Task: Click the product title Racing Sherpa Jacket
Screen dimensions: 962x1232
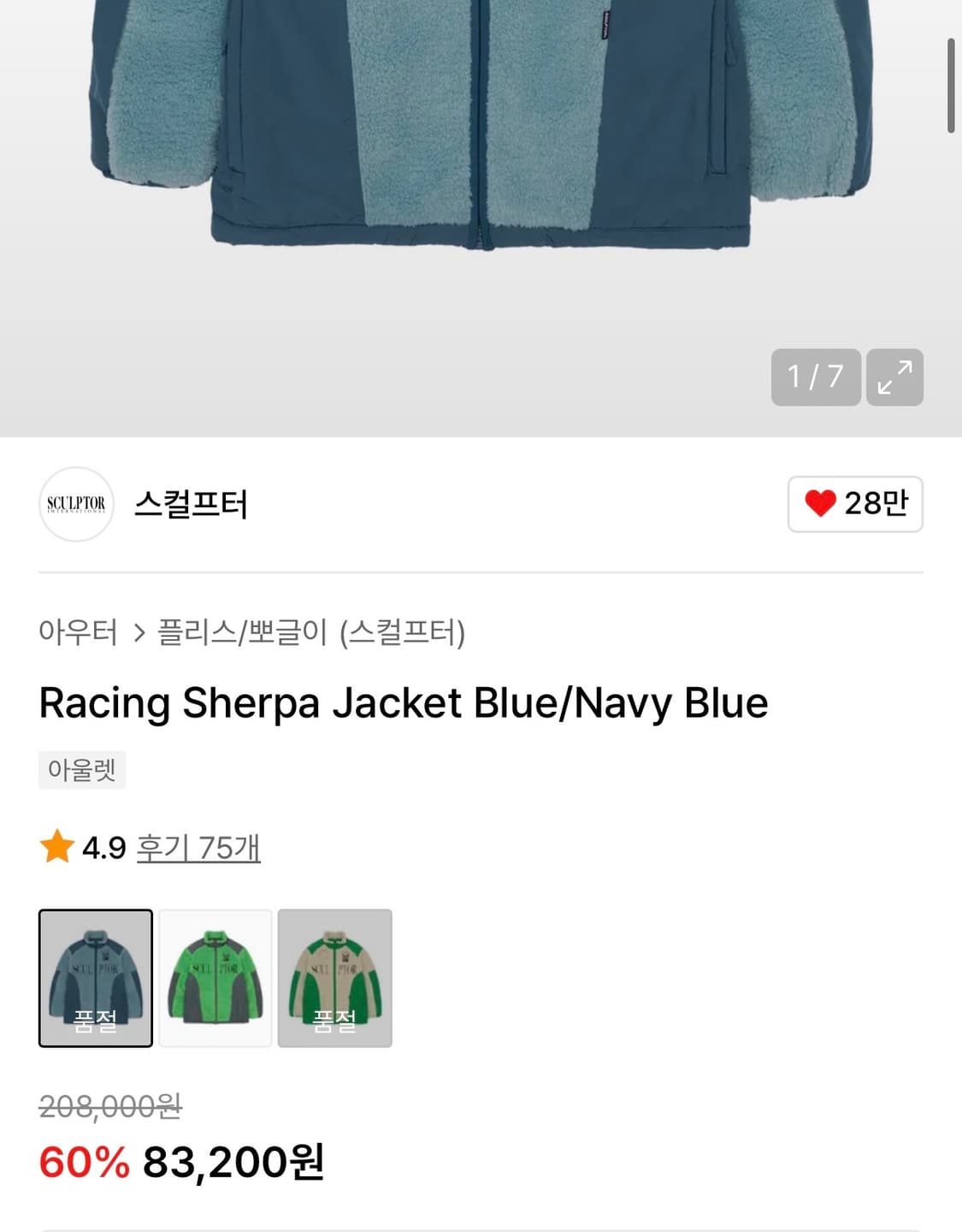Action: click(x=404, y=703)
